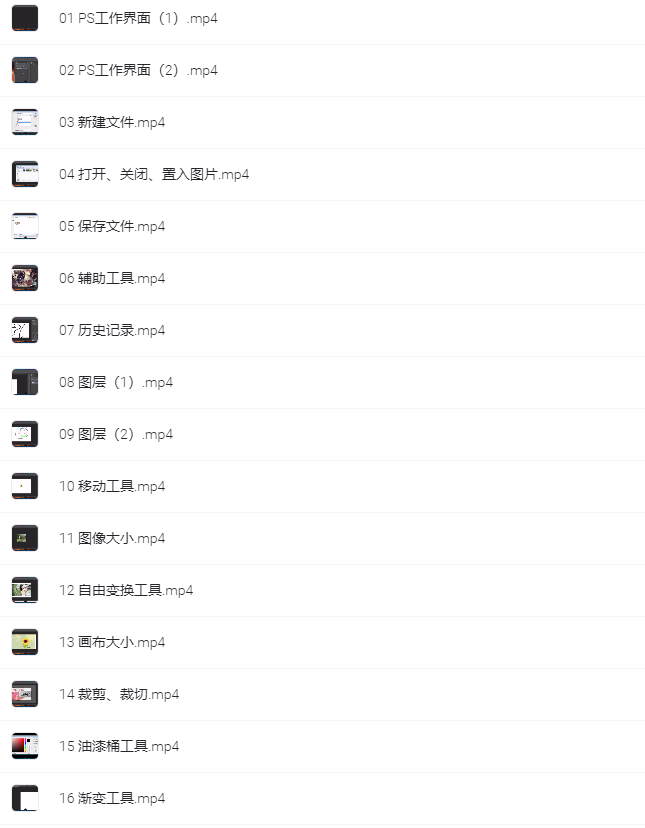Open 08 图层（1）.mp4
Screen dimensions: 645x828
click(x=115, y=382)
